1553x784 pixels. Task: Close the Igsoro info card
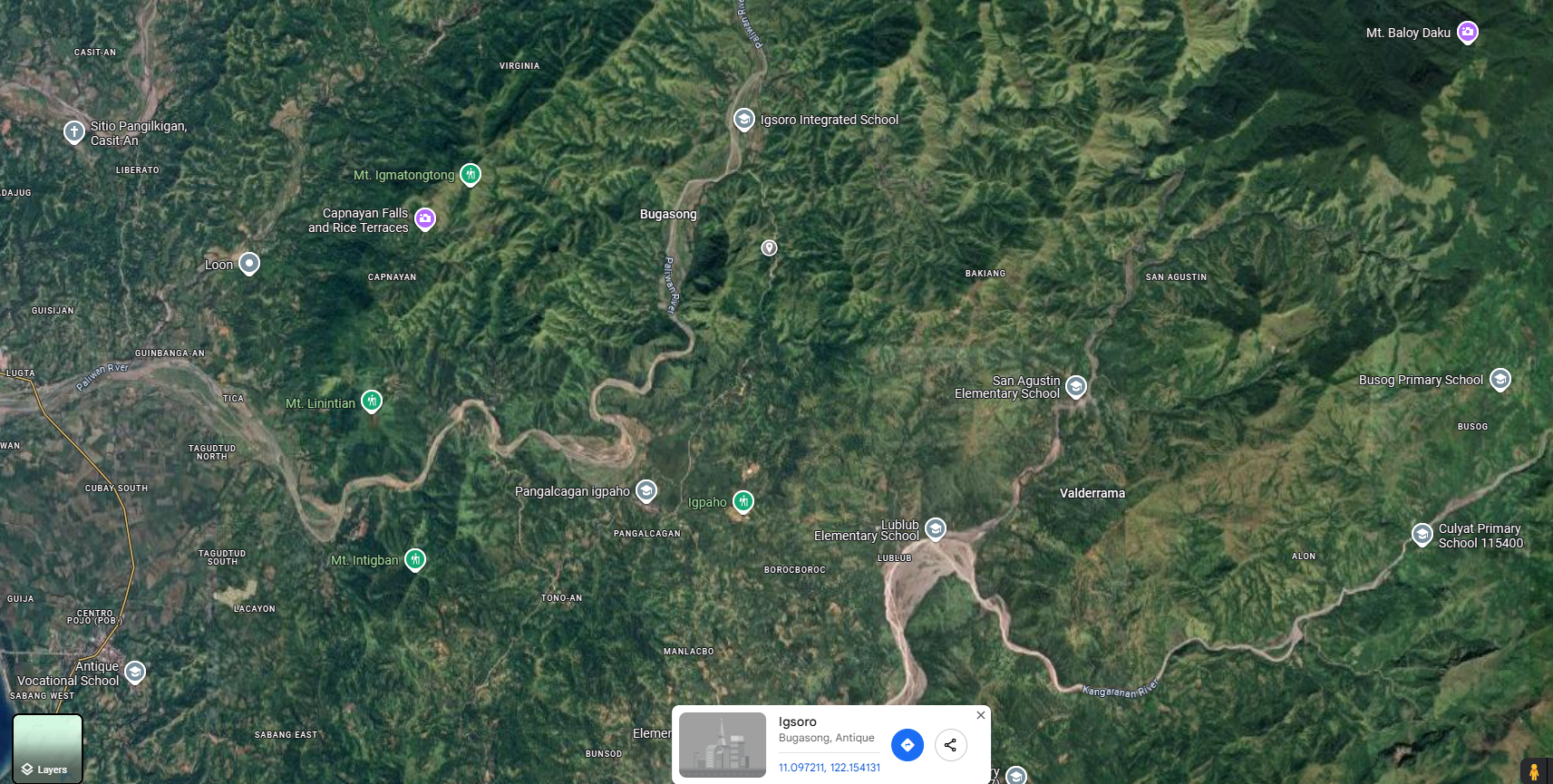[980, 715]
